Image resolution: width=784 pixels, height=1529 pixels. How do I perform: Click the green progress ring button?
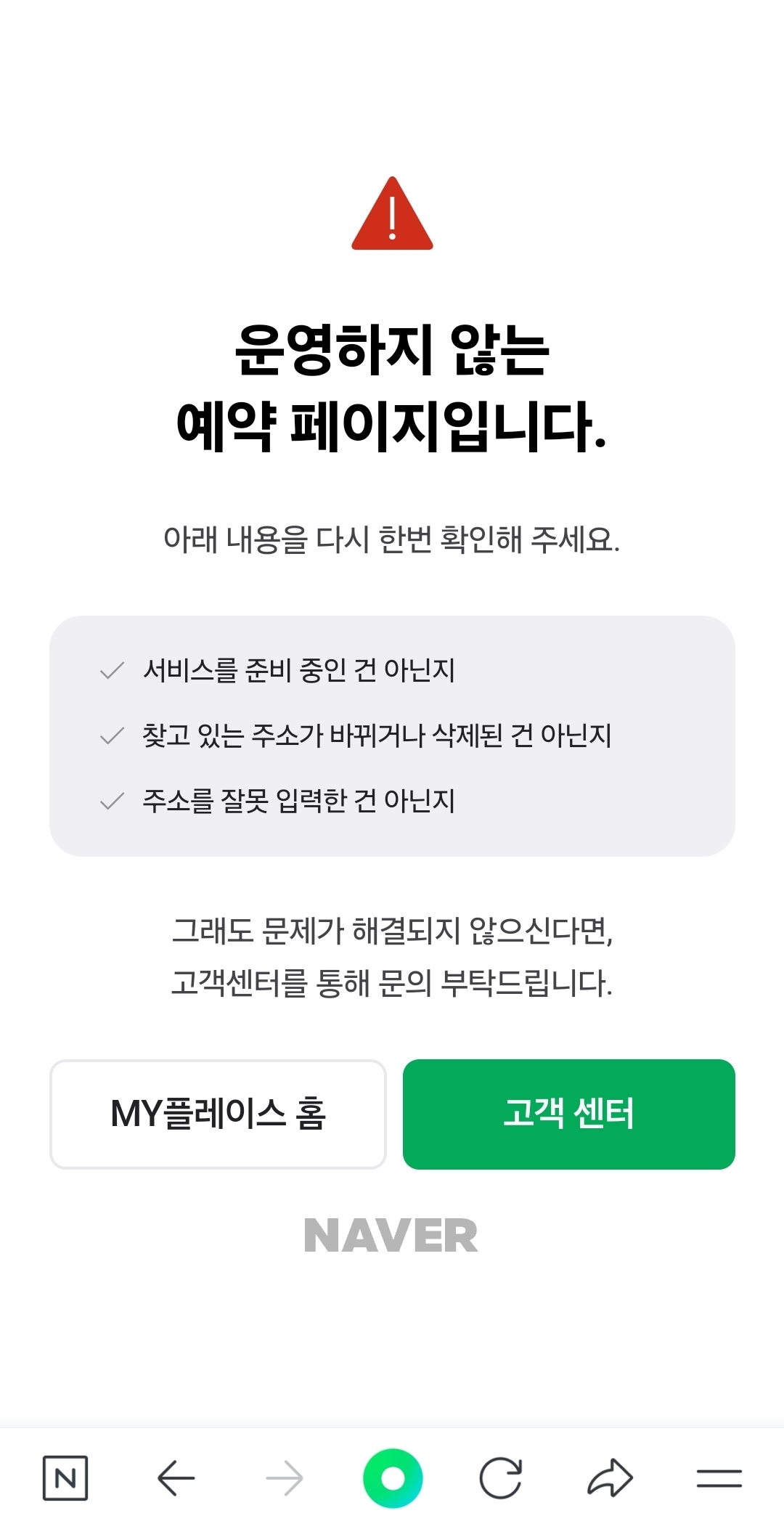pyautogui.click(x=392, y=1476)
